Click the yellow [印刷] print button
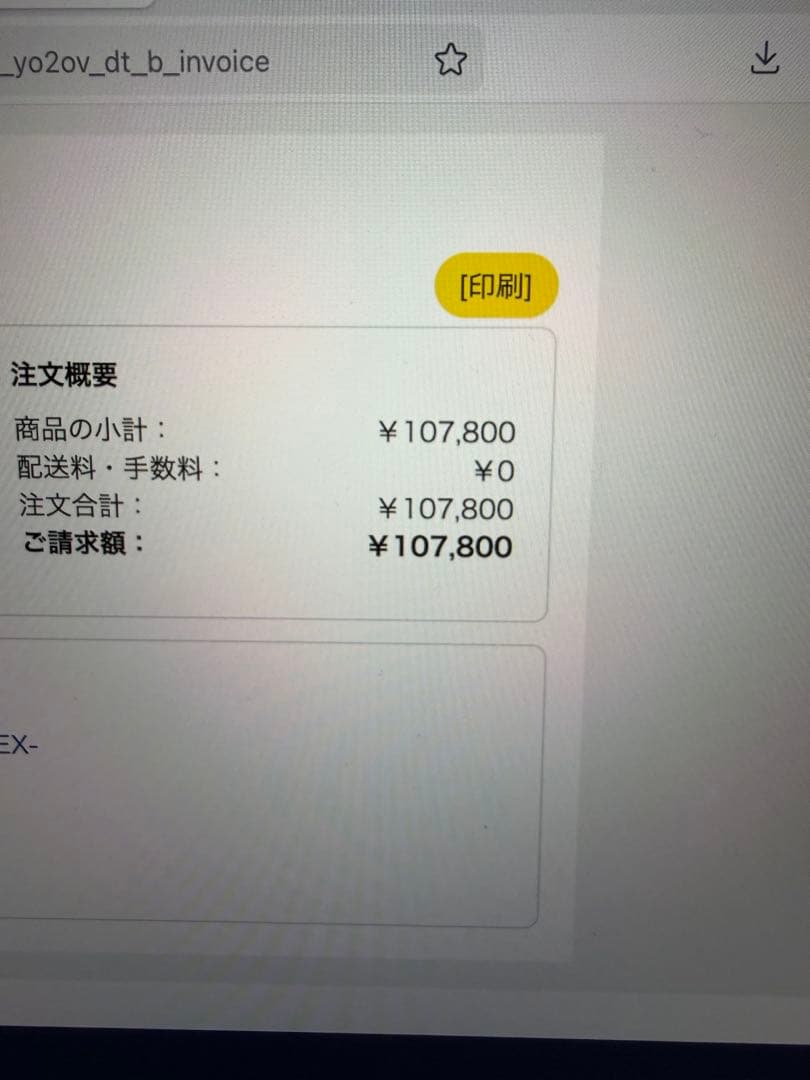 tap(497, 285)
